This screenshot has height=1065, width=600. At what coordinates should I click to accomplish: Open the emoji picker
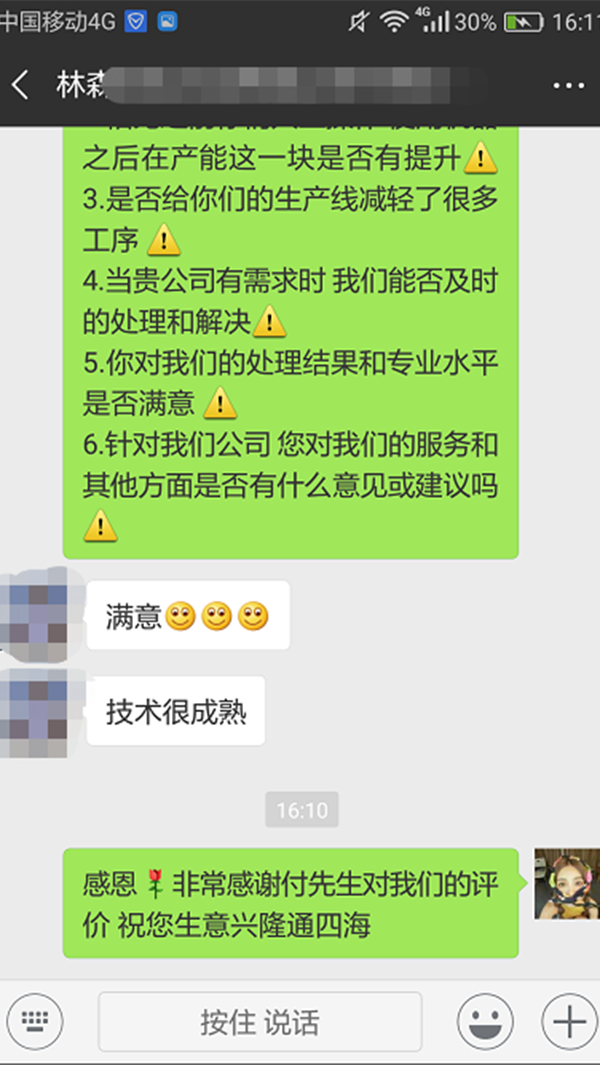pos(485,1022)
